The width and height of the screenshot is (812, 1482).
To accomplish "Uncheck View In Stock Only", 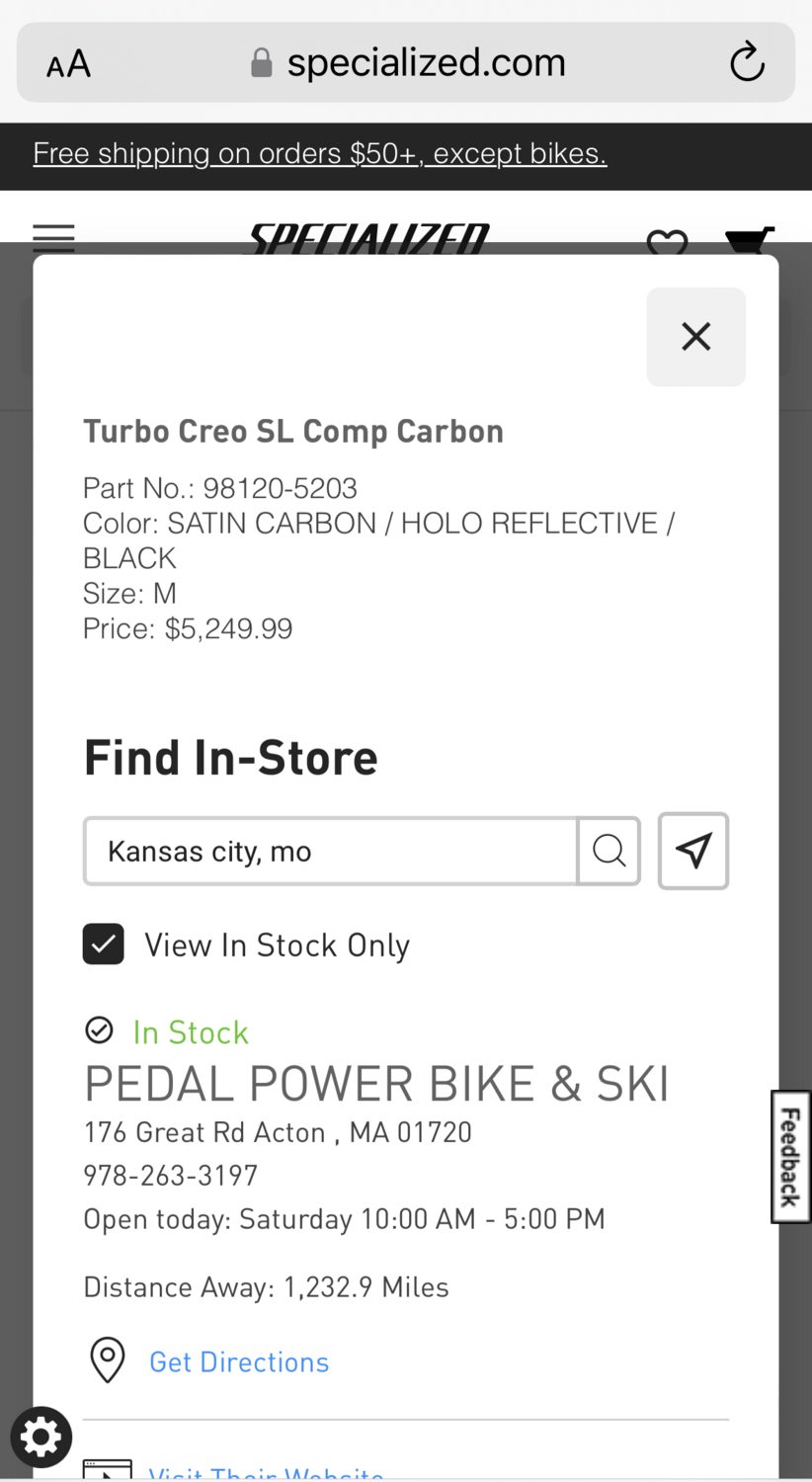I will (104, 945).
